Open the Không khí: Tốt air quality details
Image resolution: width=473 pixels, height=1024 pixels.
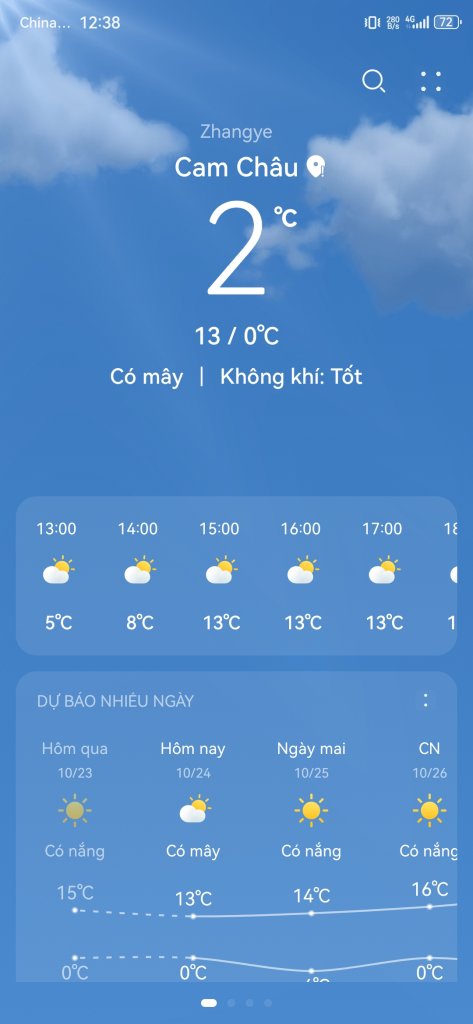pyautogui.click(x=291, y=377)
